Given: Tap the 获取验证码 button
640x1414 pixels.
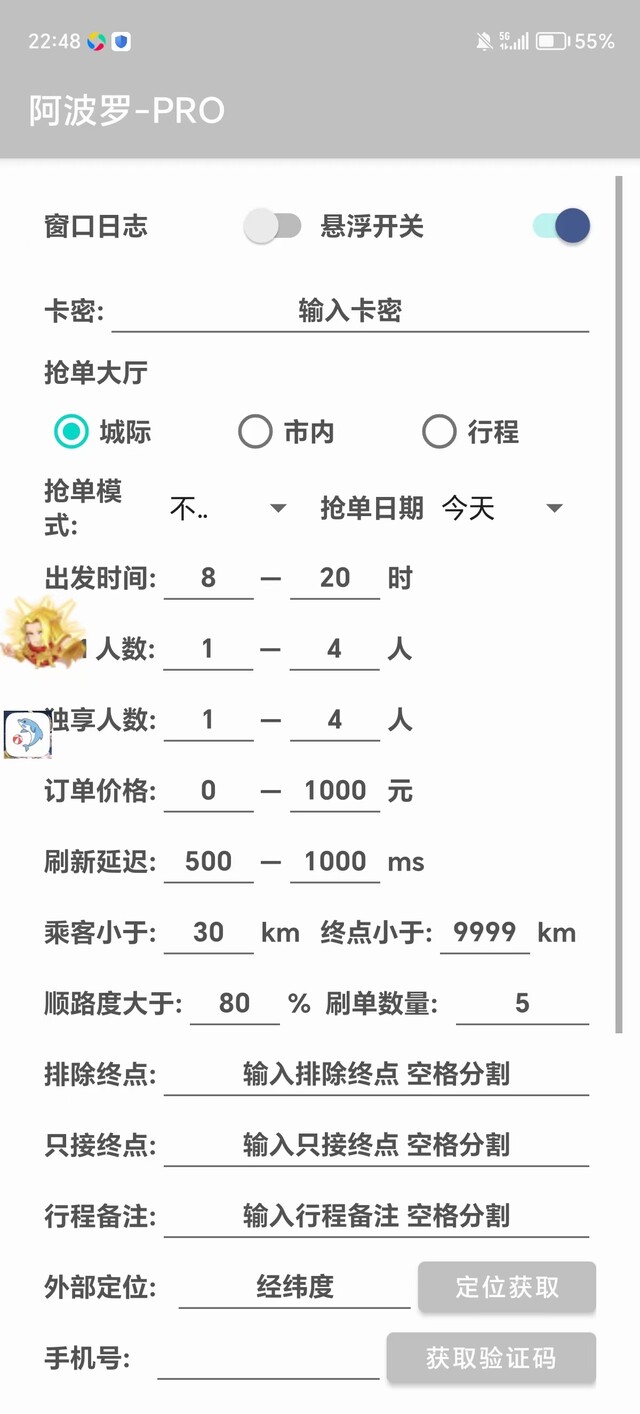Looking at the screenshot, I should click(491, 1358).
